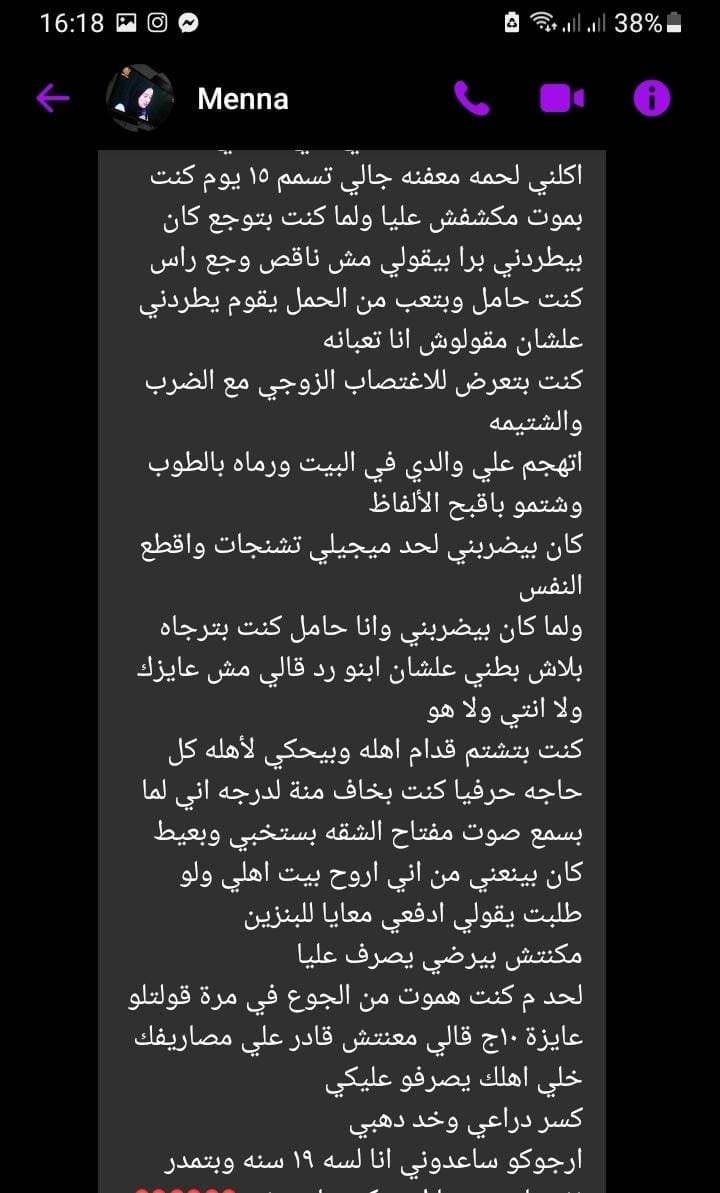
Task: Start a video call with Menna
Action: pyautogui.click(x=562, y=98)
